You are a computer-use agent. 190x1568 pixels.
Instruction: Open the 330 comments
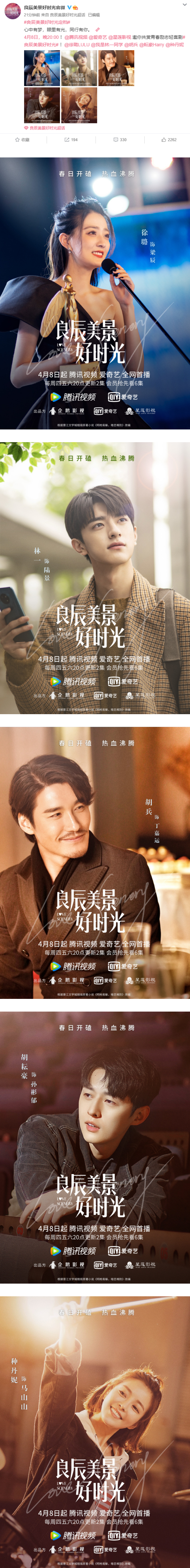click(120, 139)
